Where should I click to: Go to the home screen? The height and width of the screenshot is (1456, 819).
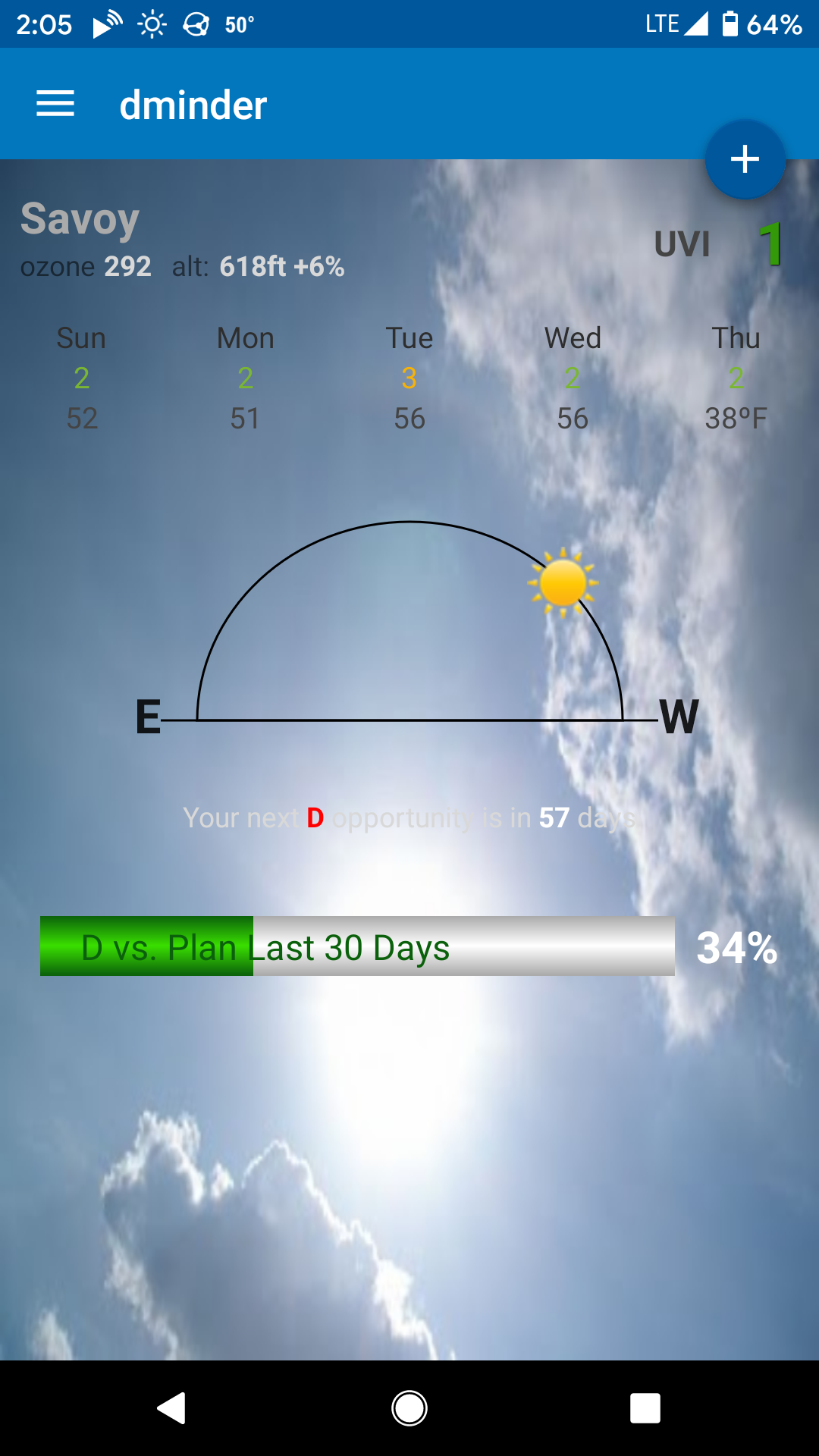pyautogui.click(x=409, y=1408)
